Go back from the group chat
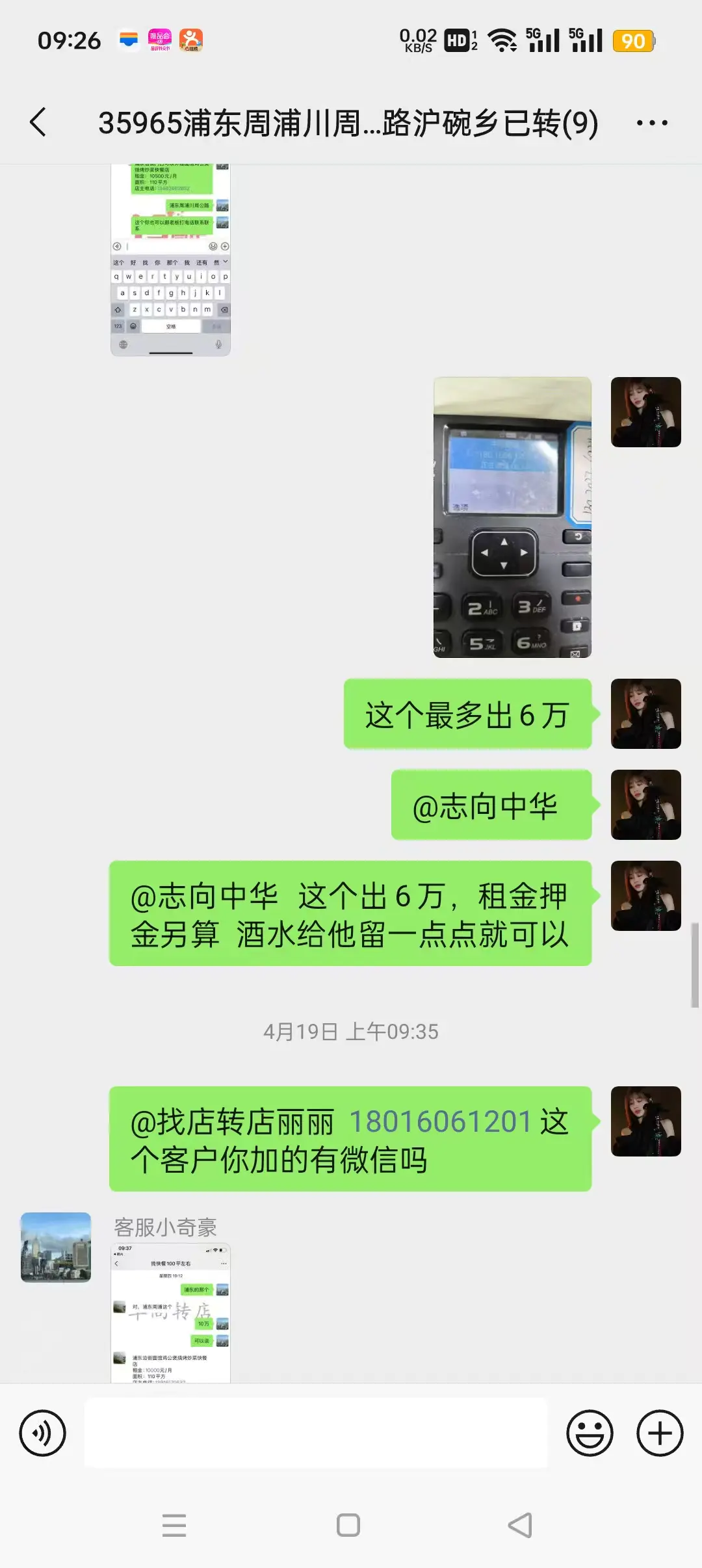Viewport: 702px width, 1568px height. [x=39, y=122]
